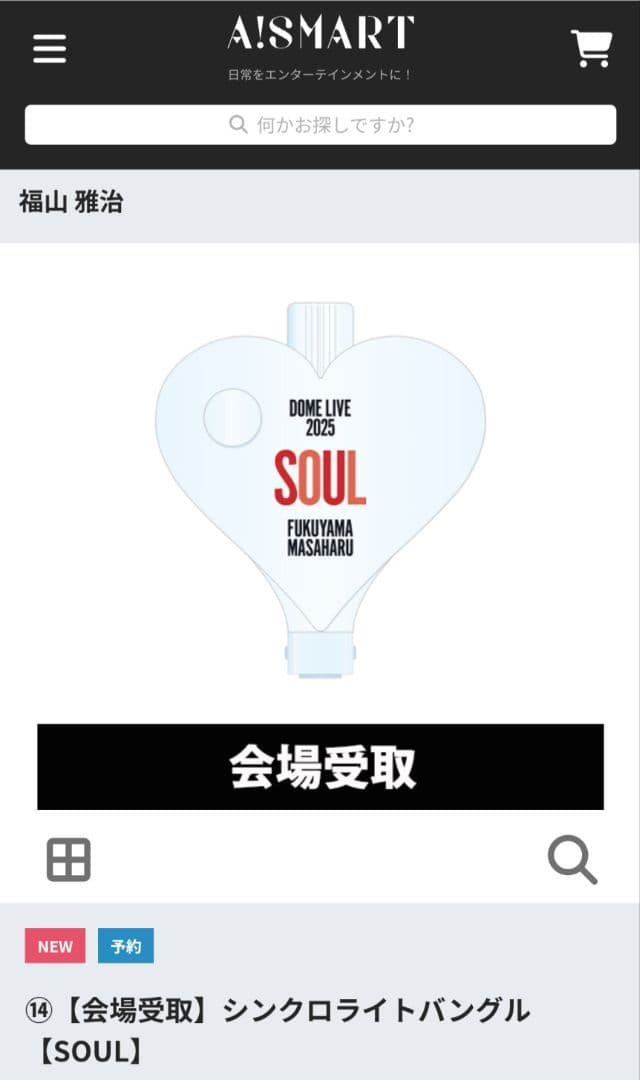The image size is (640, 1080).
Task: Tap the 何かお探しですか? search field
Action: point(320,125)
